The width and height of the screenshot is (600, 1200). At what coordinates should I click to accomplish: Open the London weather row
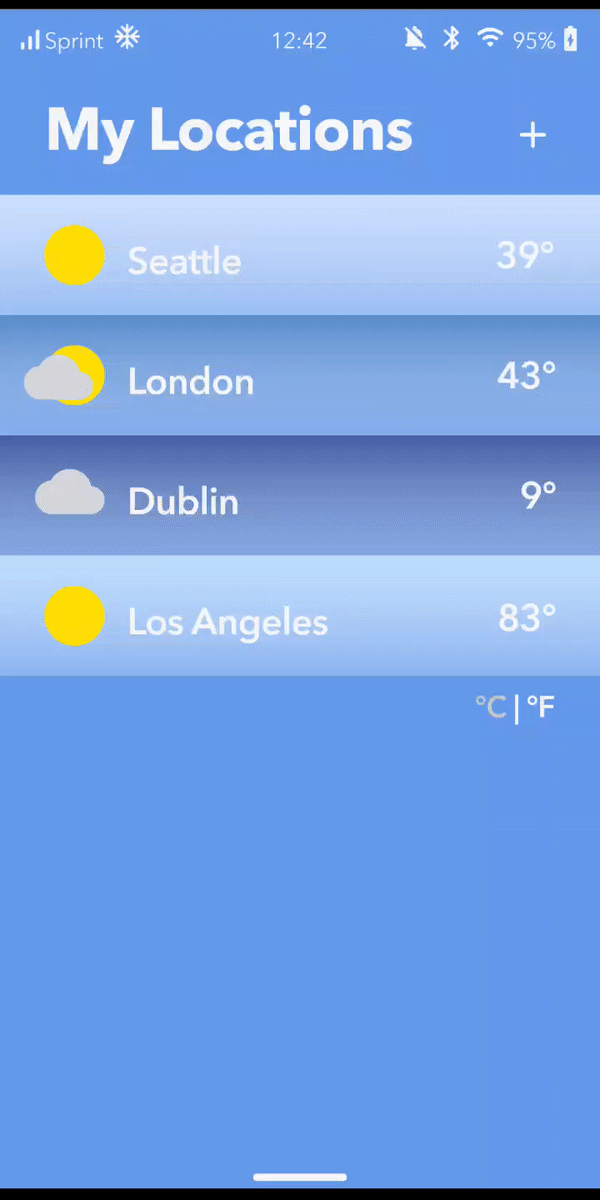click(x=300, y=375)
